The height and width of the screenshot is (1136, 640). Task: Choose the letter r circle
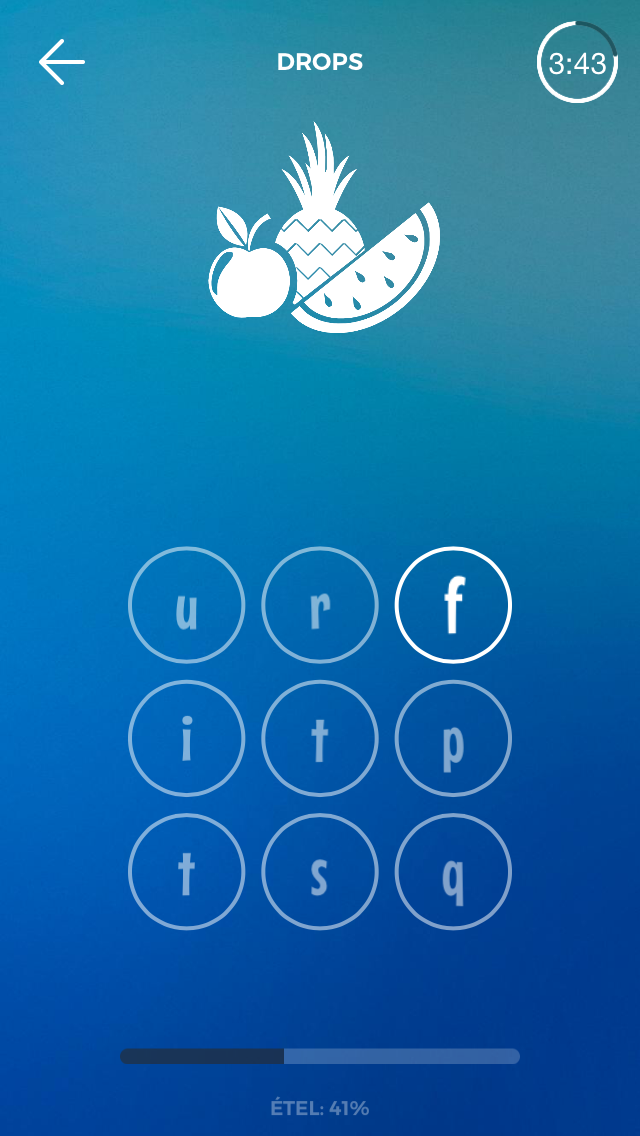tap(320, 605)
